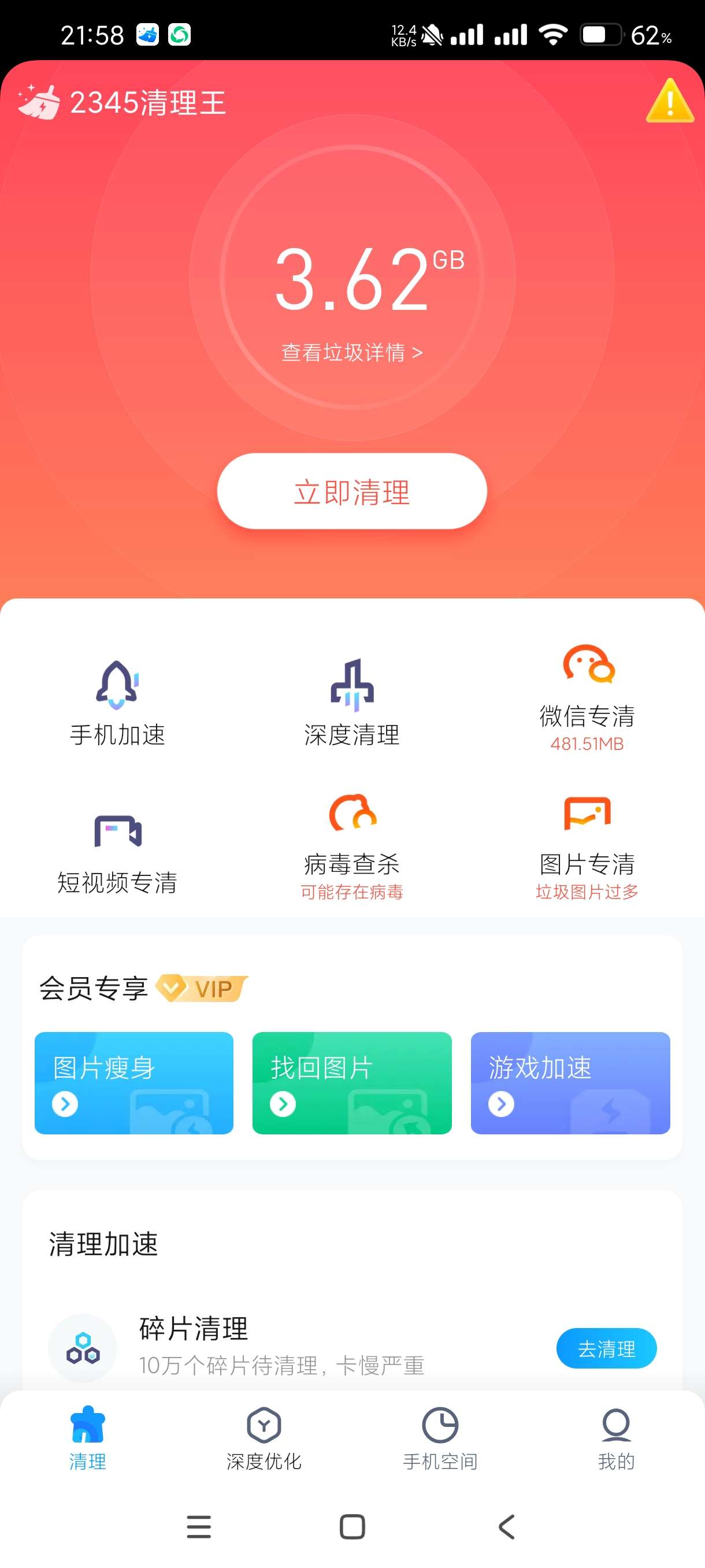Open the 找回图片 VIP card
This screenshot has width=705, height=1568.
(x=351, y=1082)
